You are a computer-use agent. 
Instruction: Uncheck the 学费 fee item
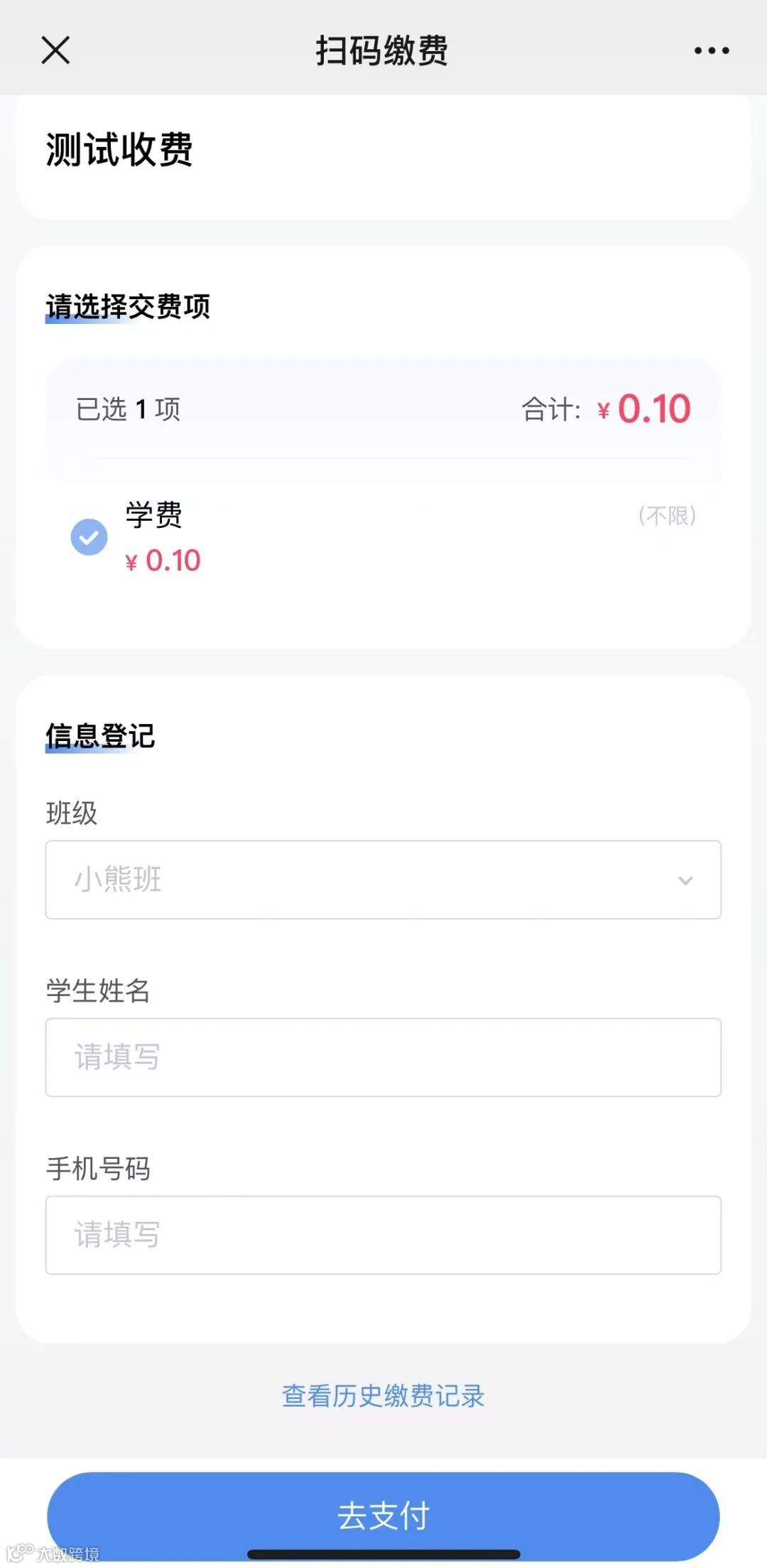(x=89, y=537)
